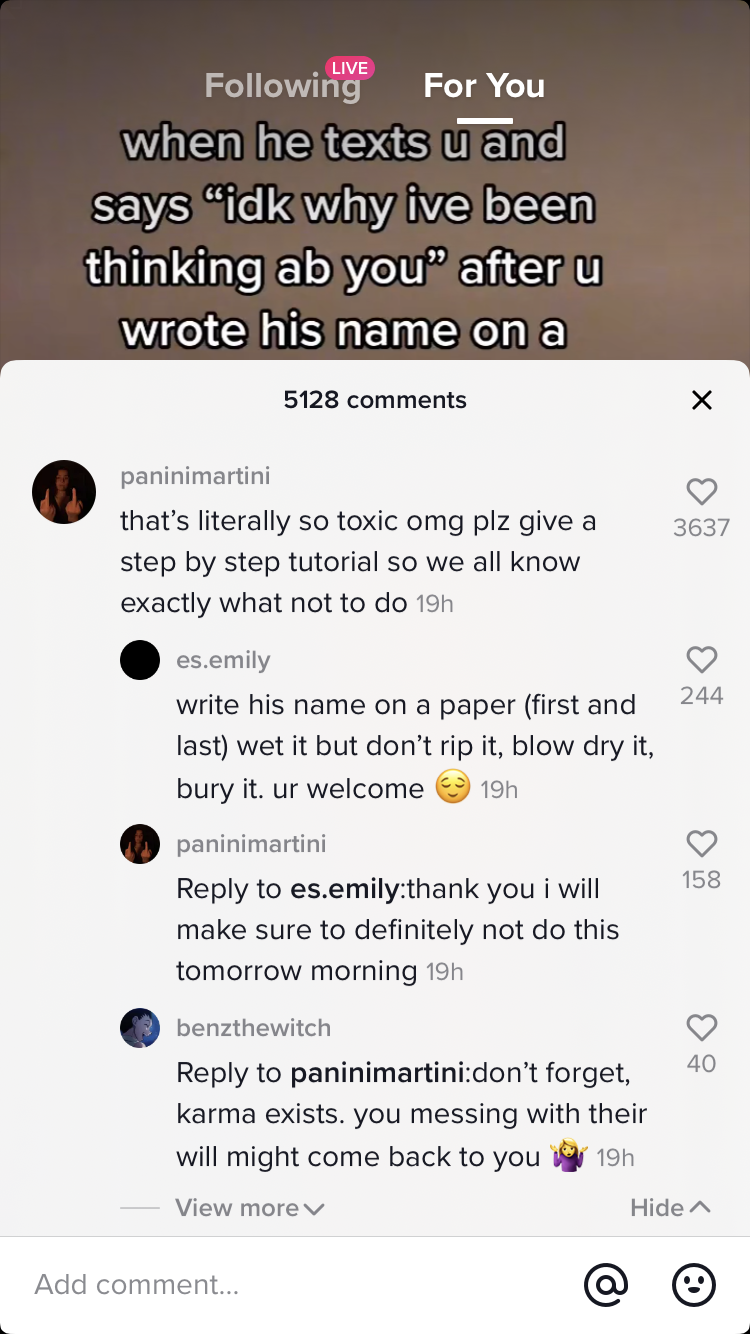Screen dimensions: 750x1334
Task: Like paninimartini's top comment with 3637 likes
Action: coord(702,491)
